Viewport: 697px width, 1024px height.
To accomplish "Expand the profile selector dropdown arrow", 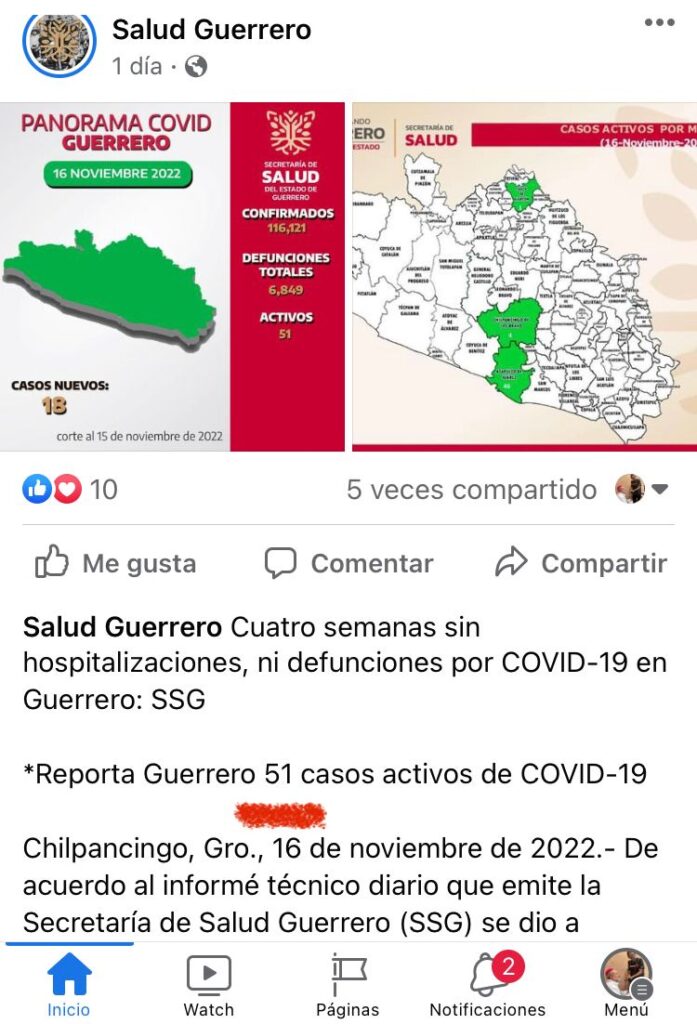I will (660, 490).
